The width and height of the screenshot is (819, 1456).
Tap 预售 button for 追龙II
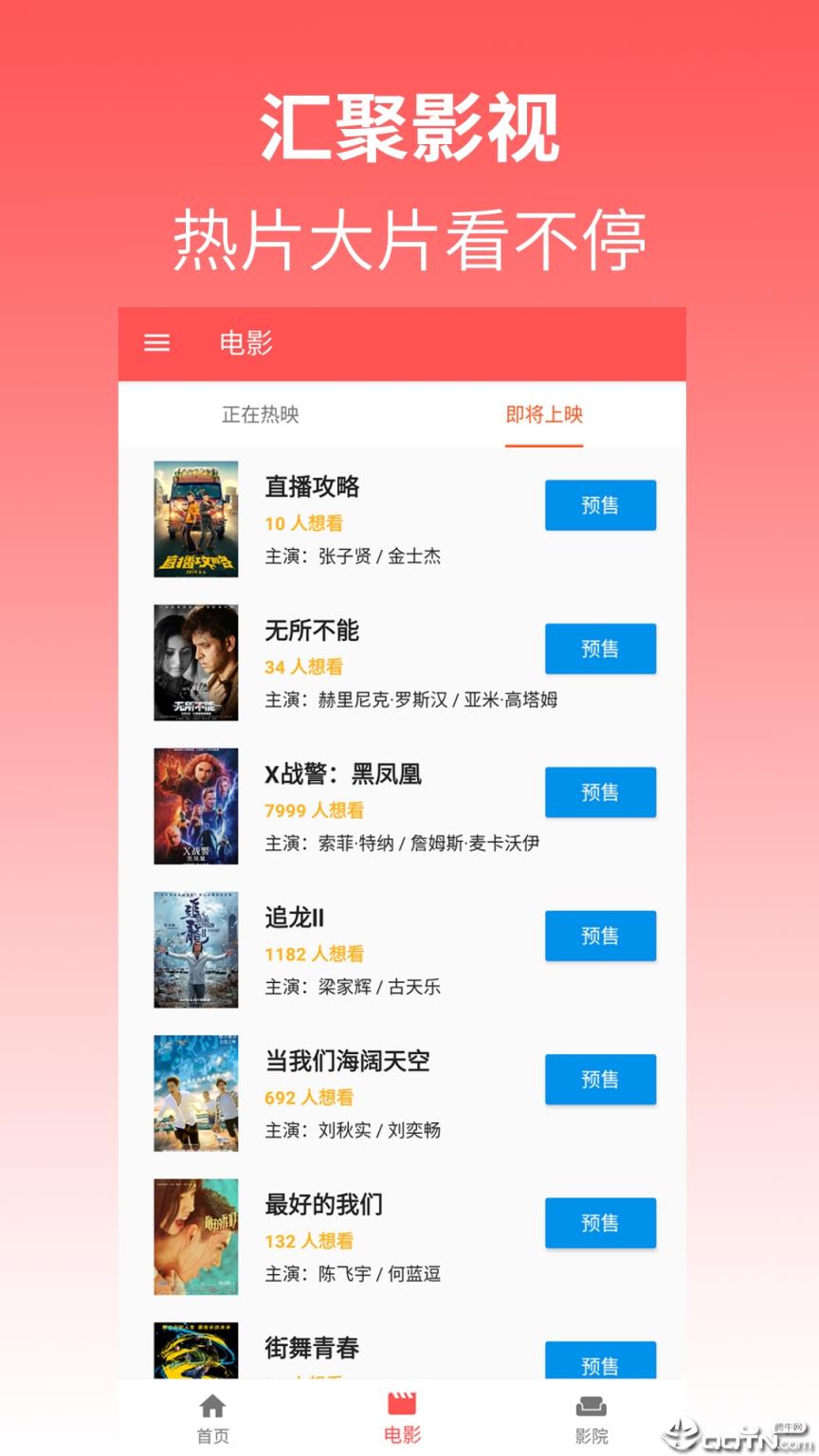600,936
